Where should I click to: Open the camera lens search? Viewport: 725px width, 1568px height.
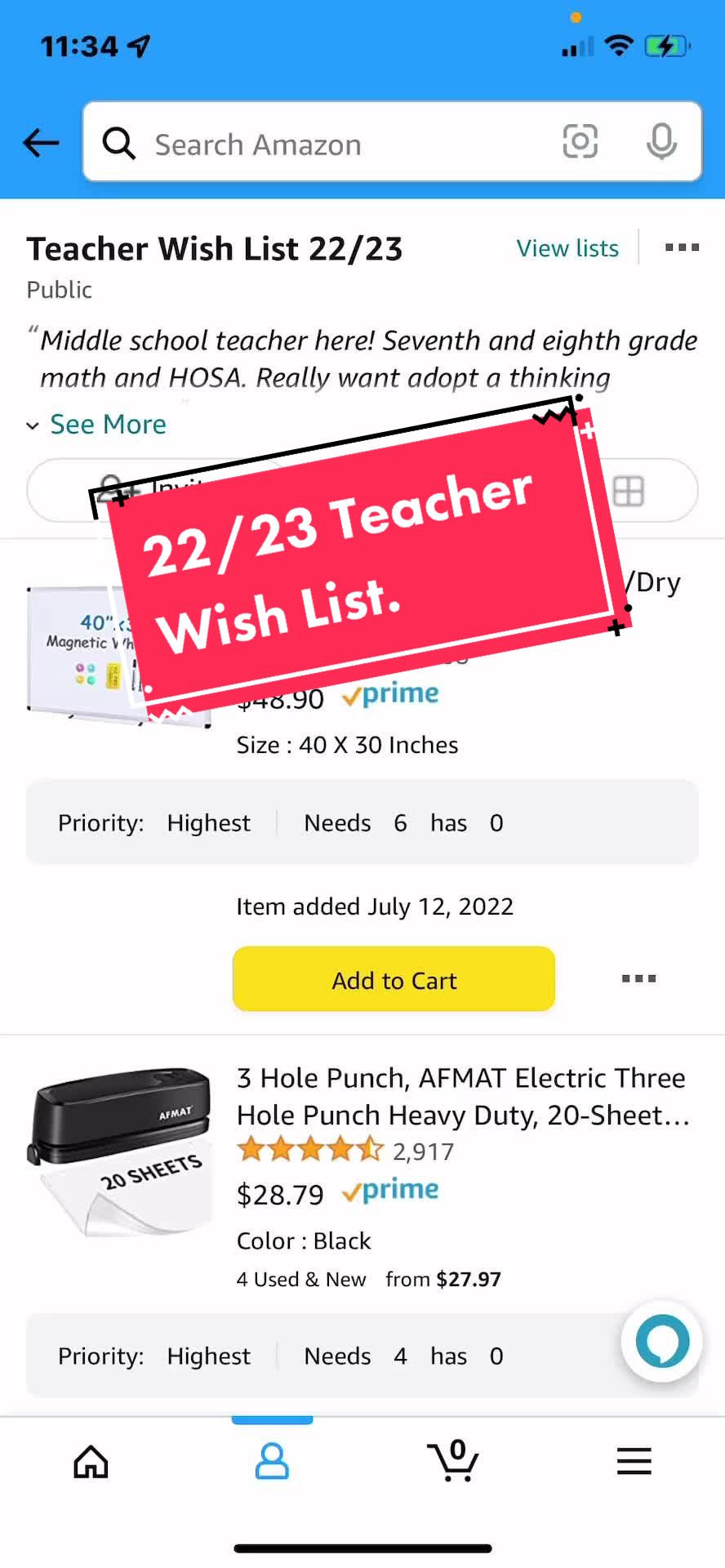(x=580, y=142)
